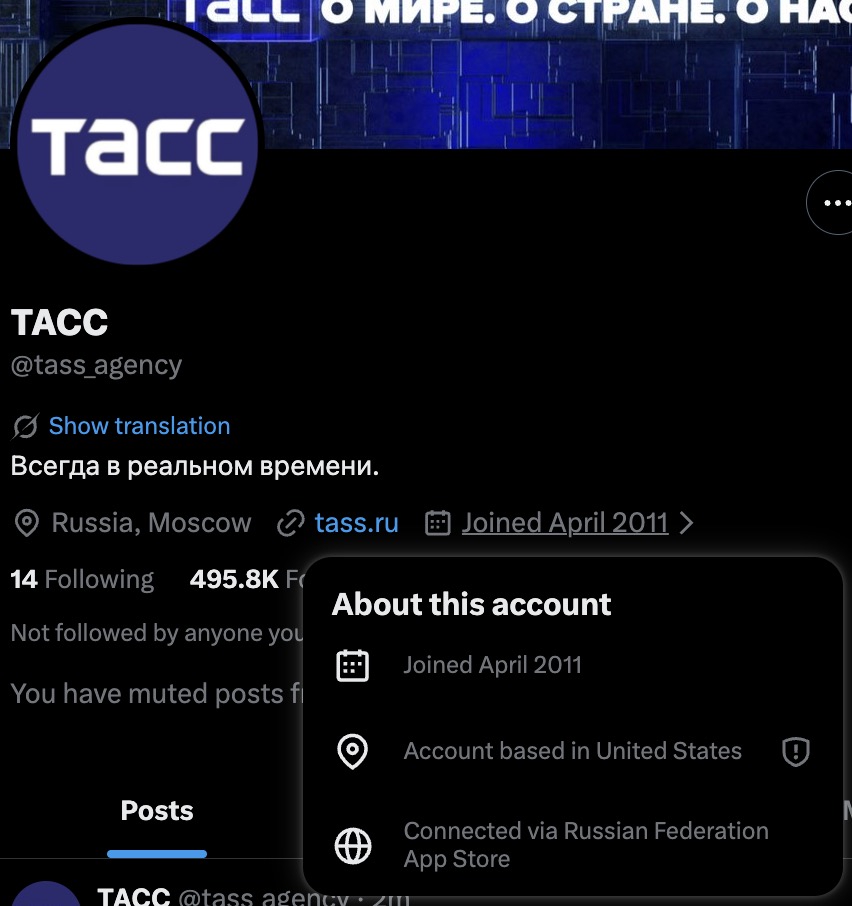Switch to the Posts tab

157,811
